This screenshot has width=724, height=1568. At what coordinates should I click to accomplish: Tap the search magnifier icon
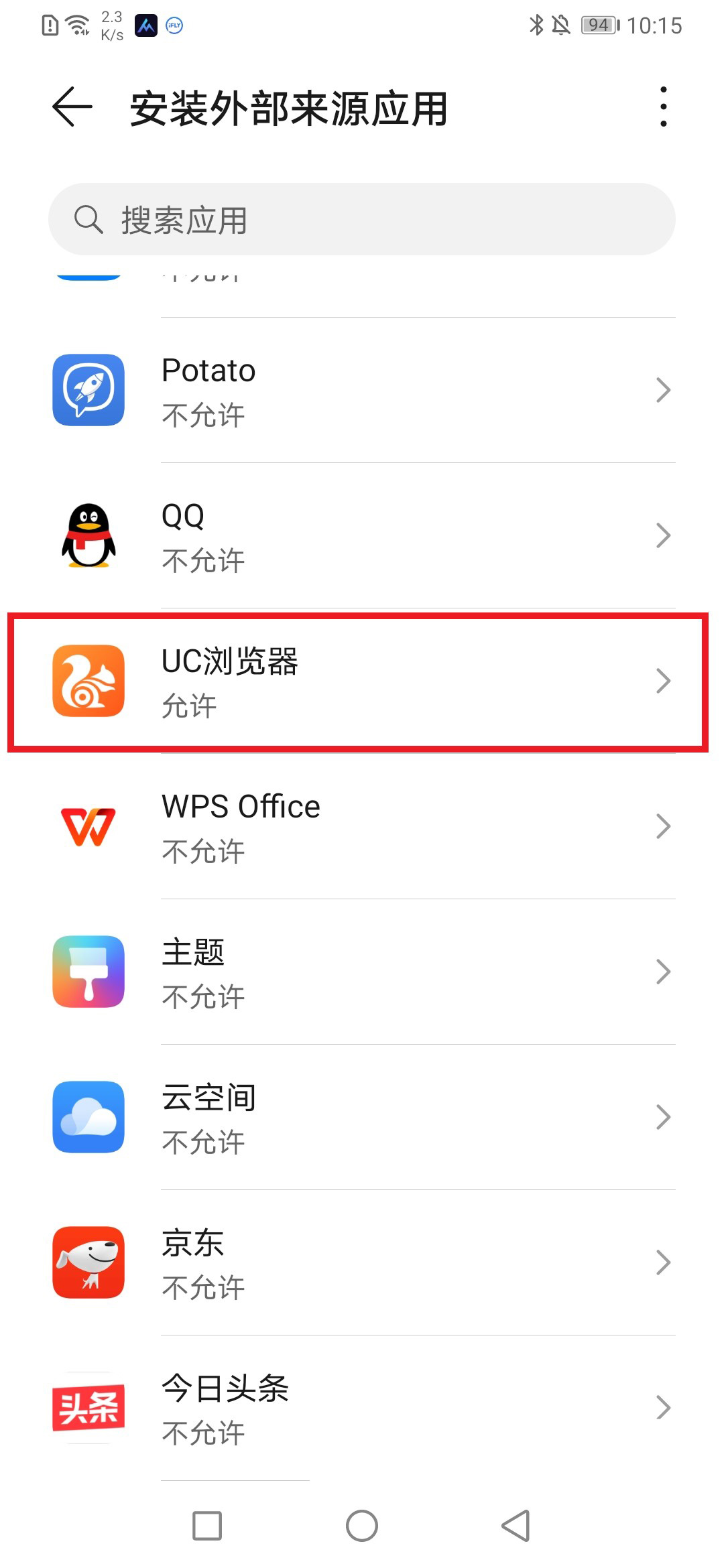pos(88,218)
